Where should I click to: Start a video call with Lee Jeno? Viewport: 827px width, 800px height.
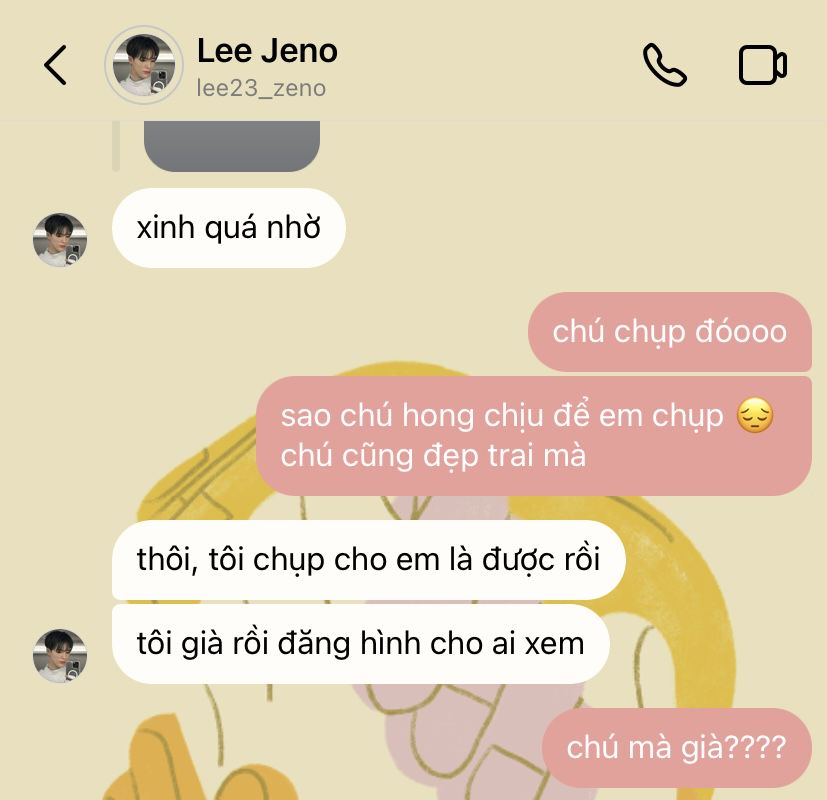tap(762, 66)
